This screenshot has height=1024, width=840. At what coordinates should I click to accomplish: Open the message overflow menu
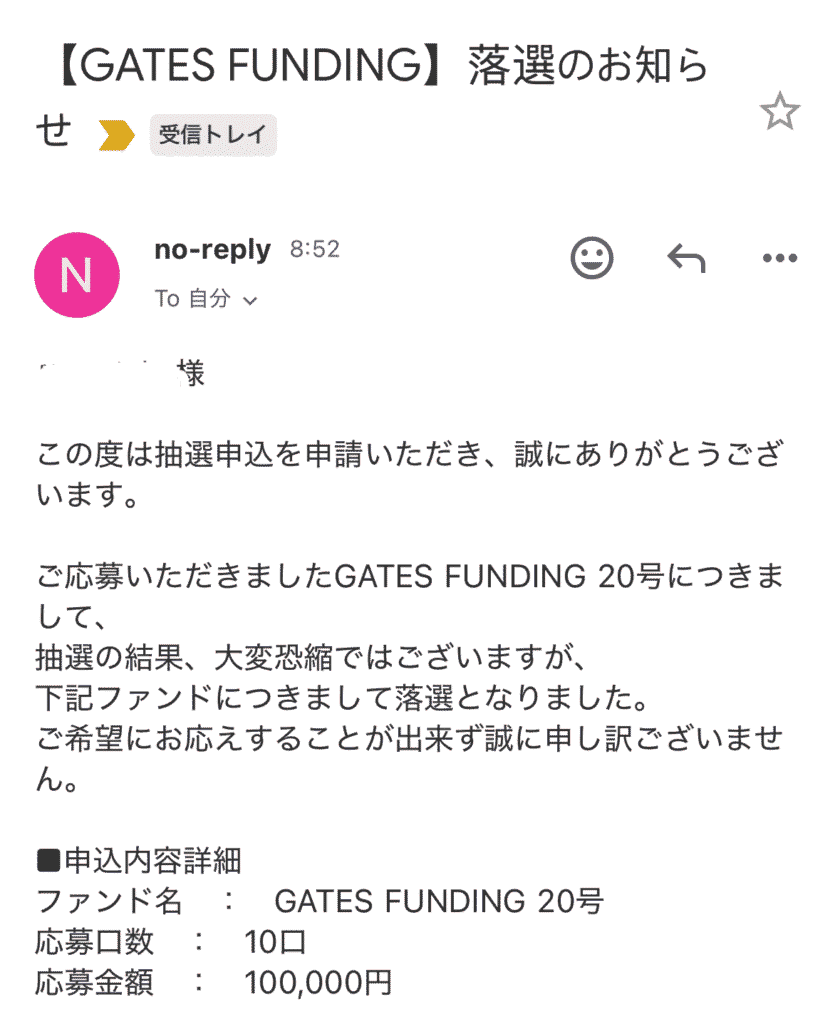coord(779,259)
